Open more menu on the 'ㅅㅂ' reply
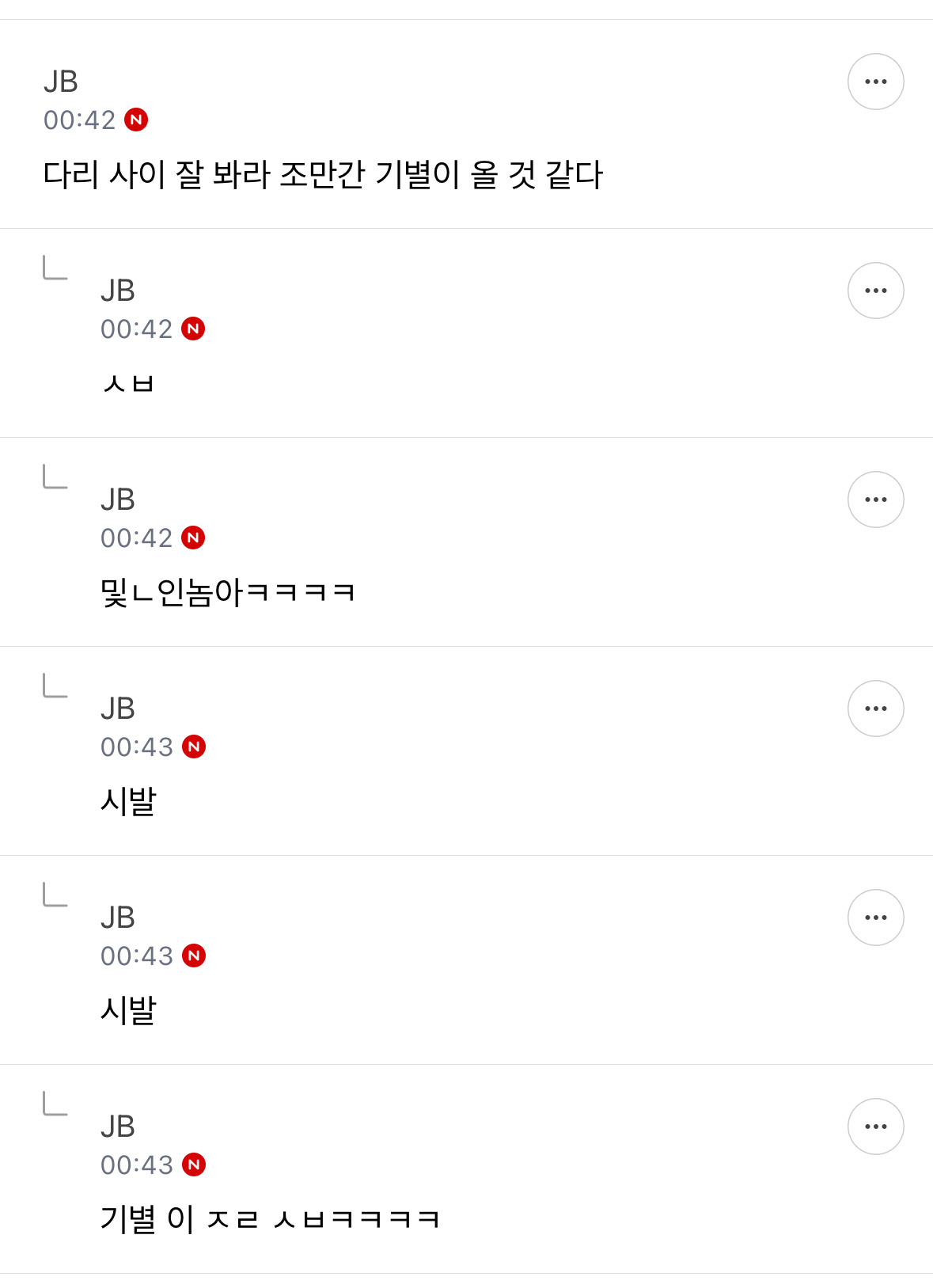The height and width of the screenshot is (1288, 933). [x=875, y=291]
